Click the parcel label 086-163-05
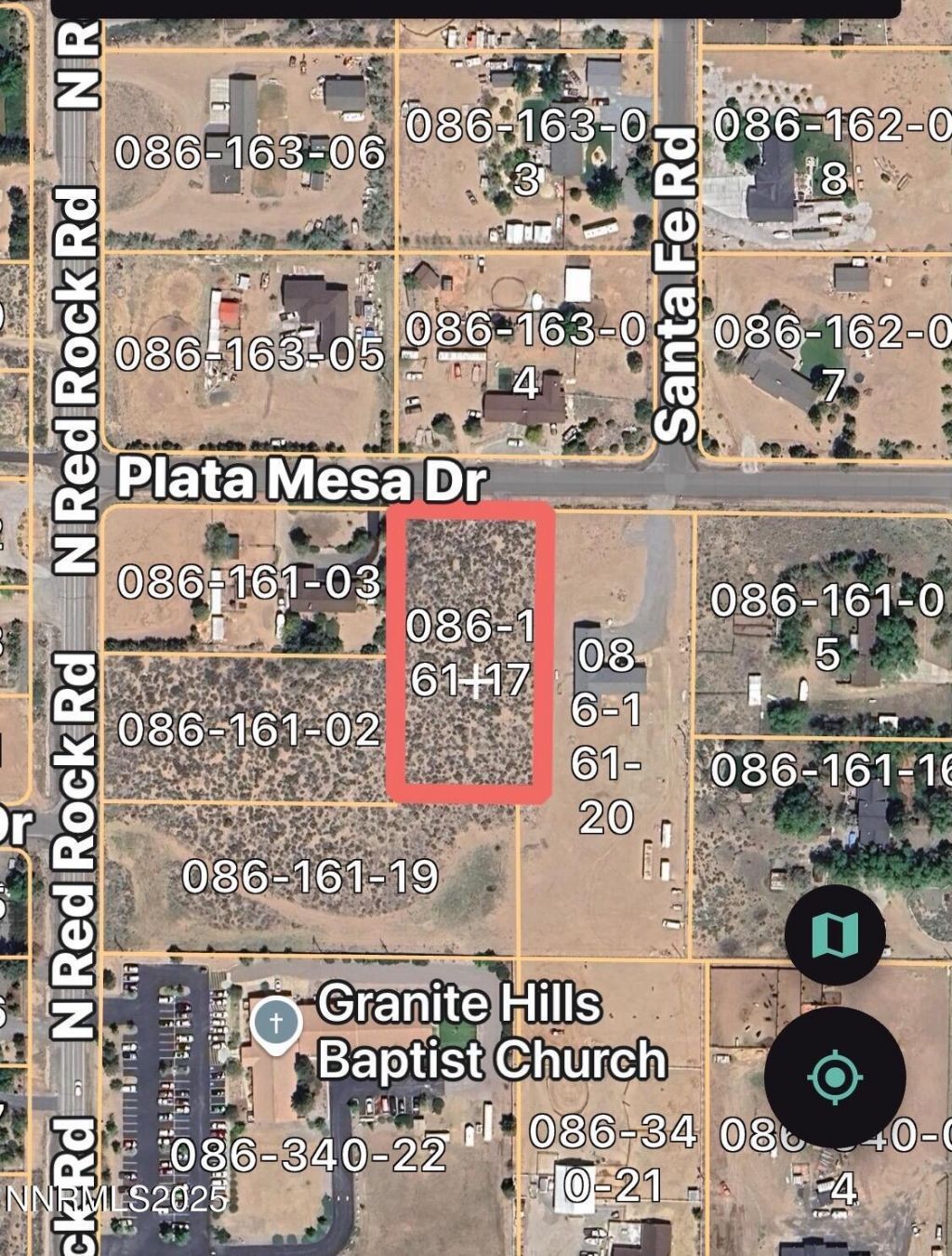Image resolution: width=952 pixels, height=1256 pixels. pos(251,353)
